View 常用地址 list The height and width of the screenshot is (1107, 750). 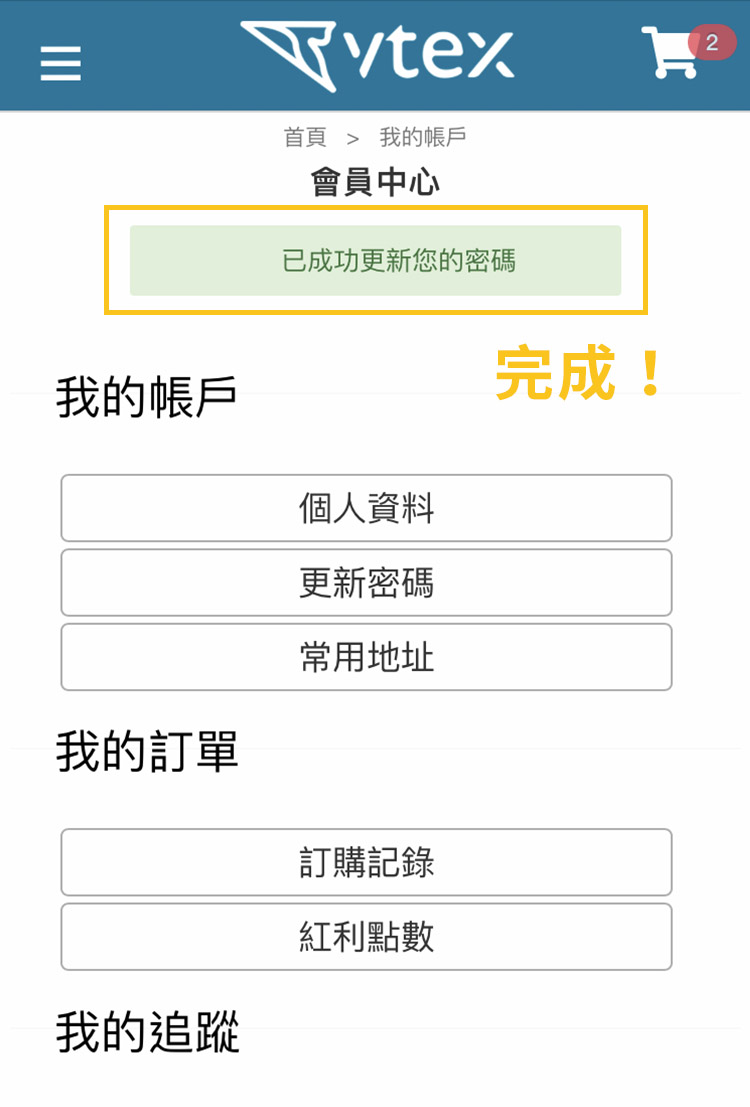coord(366,657)
